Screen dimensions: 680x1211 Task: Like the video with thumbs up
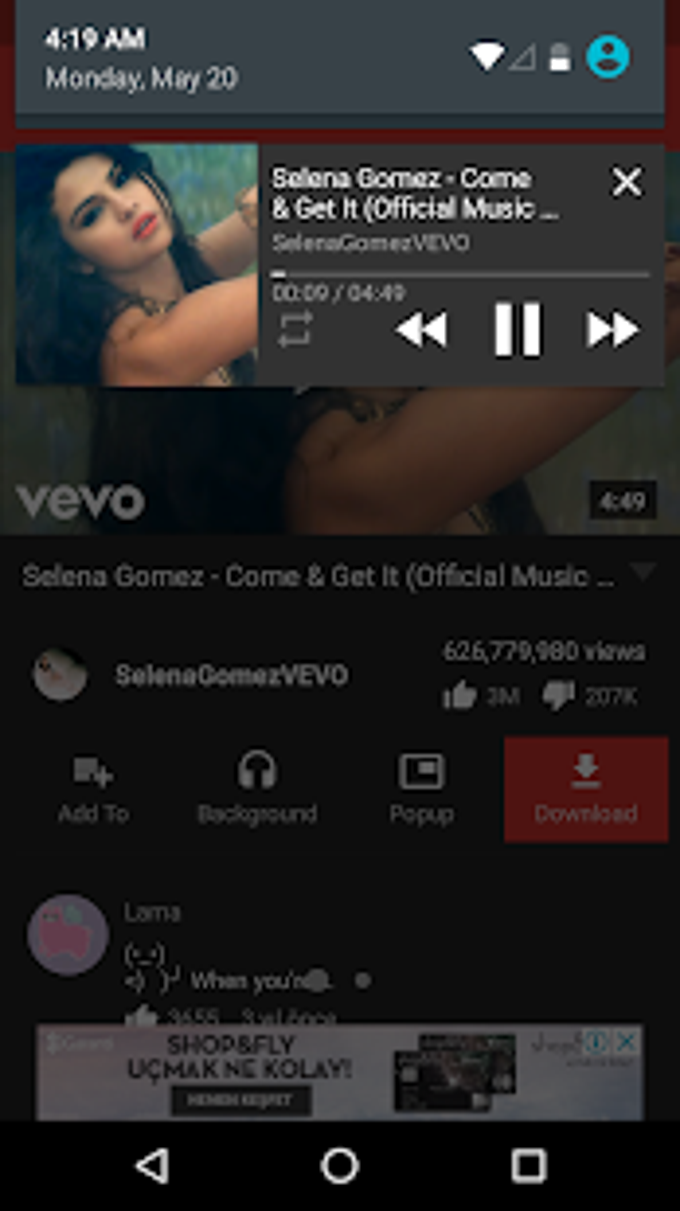point(460,696)
